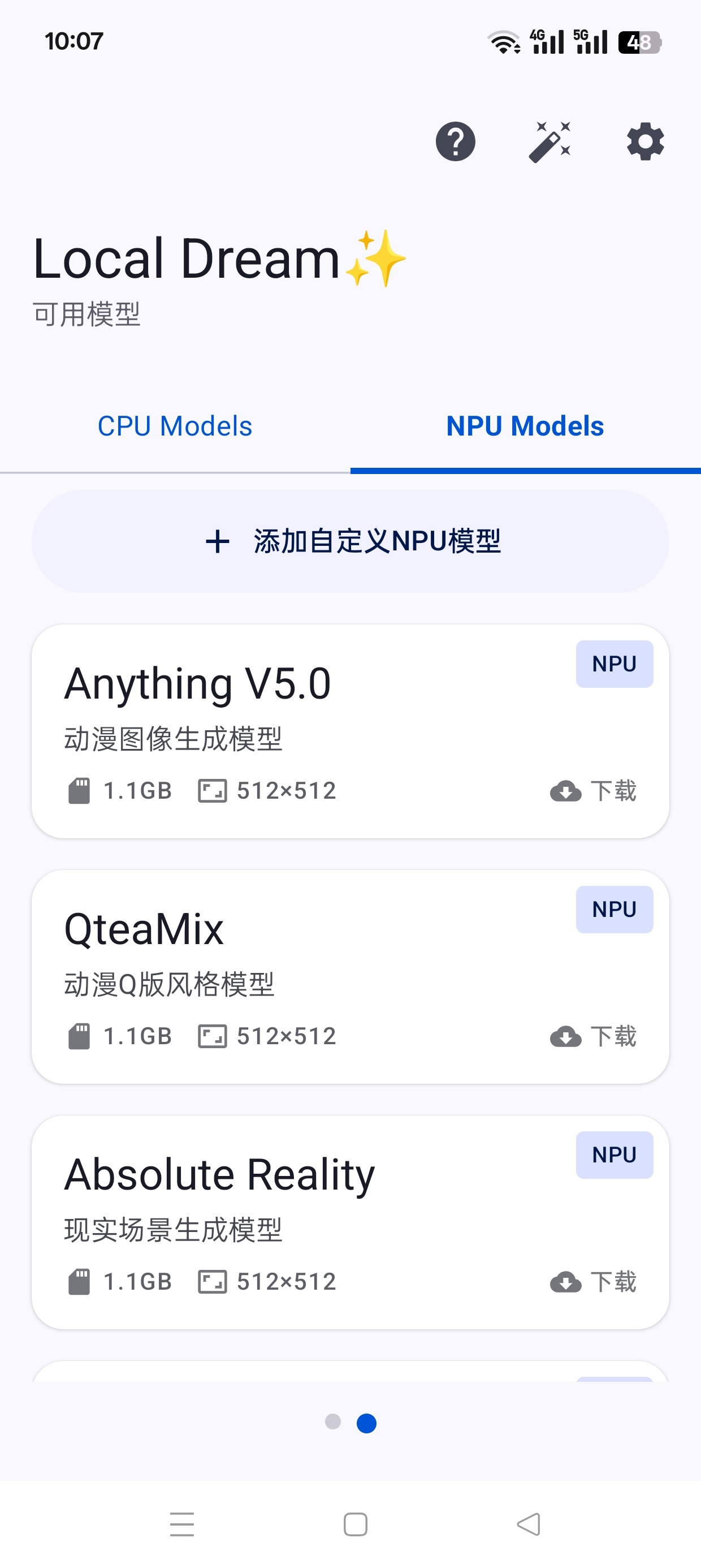Image resolution: width=701 pixels, height=1568 pixels.
Task: Click the NPU badge on Anything V5.0
Action: 614,664
